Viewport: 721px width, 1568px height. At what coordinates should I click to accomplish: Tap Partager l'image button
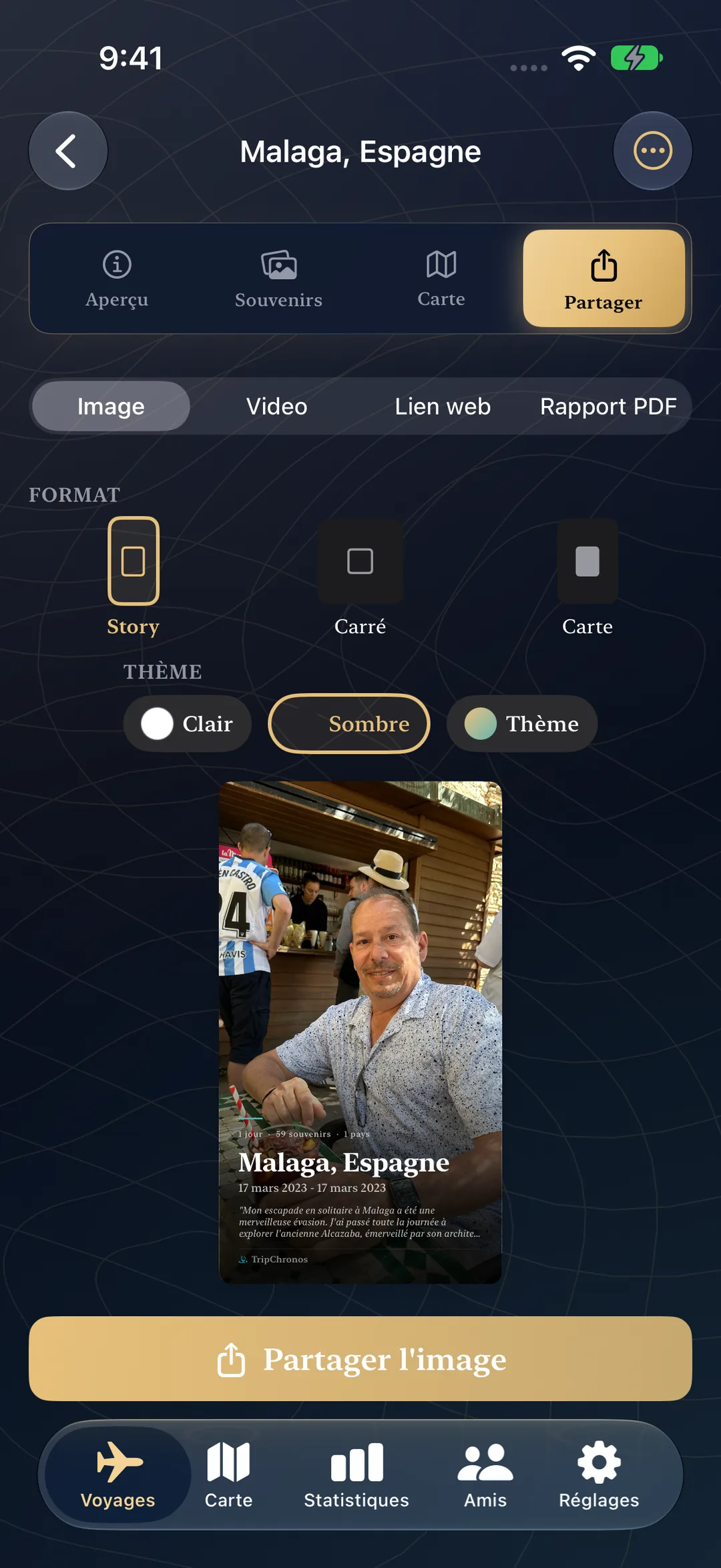[x=360, y=1358]
